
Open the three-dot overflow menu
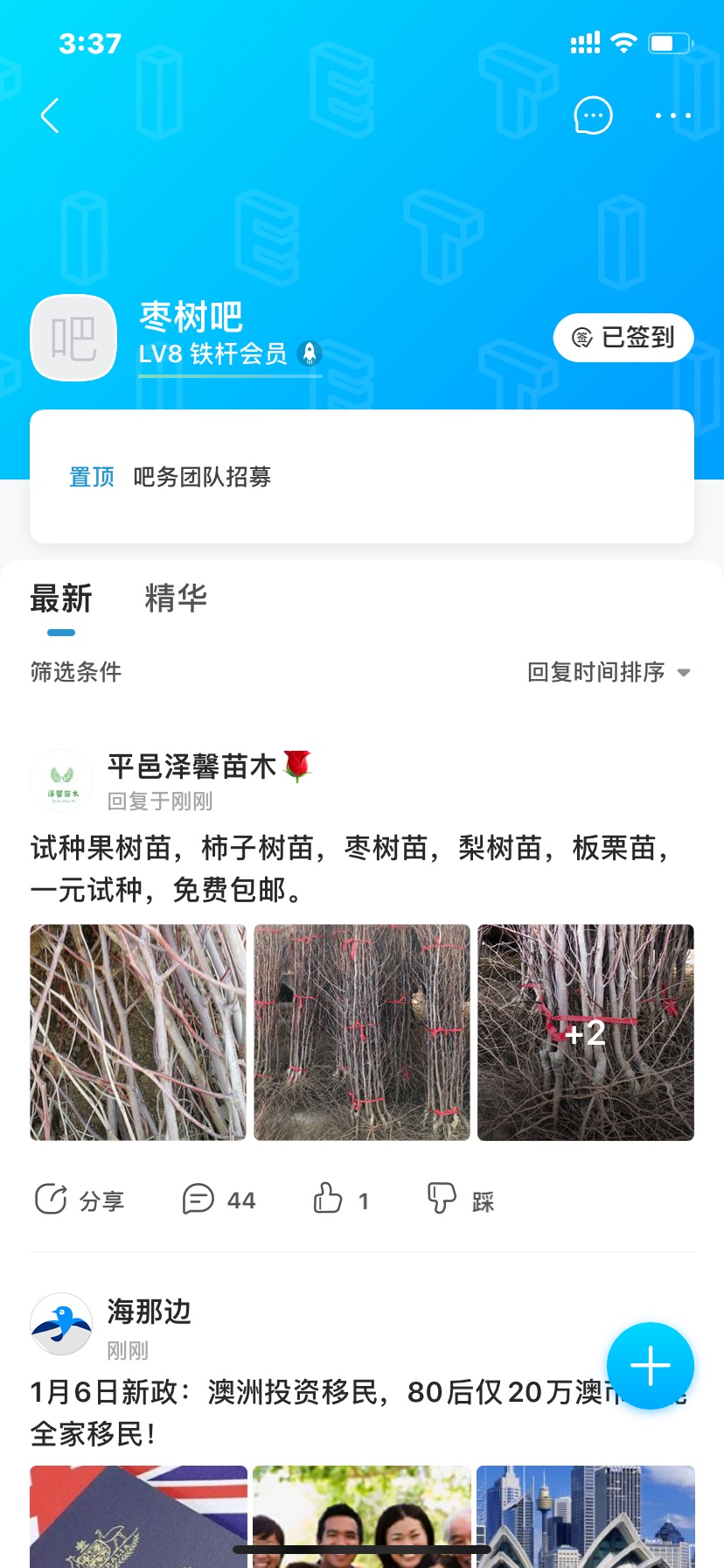[672, 115]
